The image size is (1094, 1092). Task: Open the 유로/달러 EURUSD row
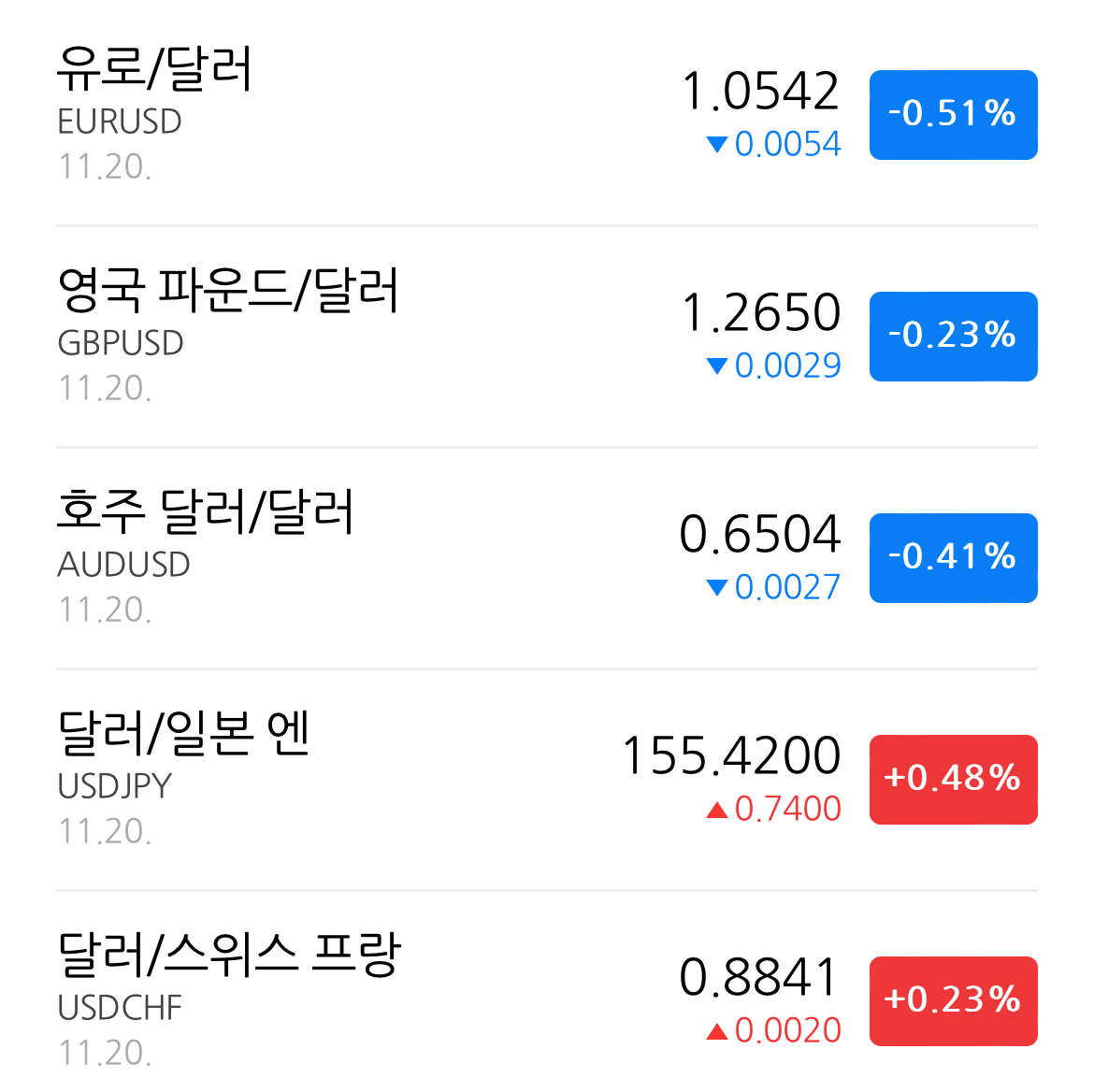(x=547, y=114)
